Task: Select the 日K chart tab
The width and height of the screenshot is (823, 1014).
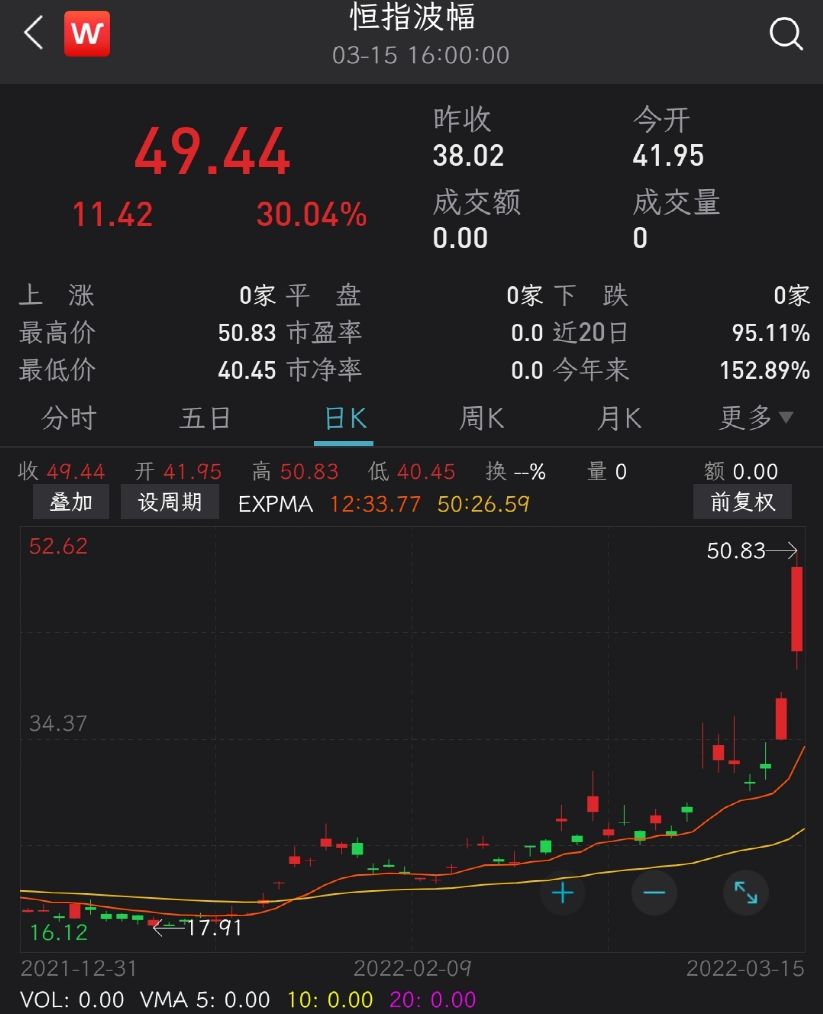Action: click(x=344, y=418)
